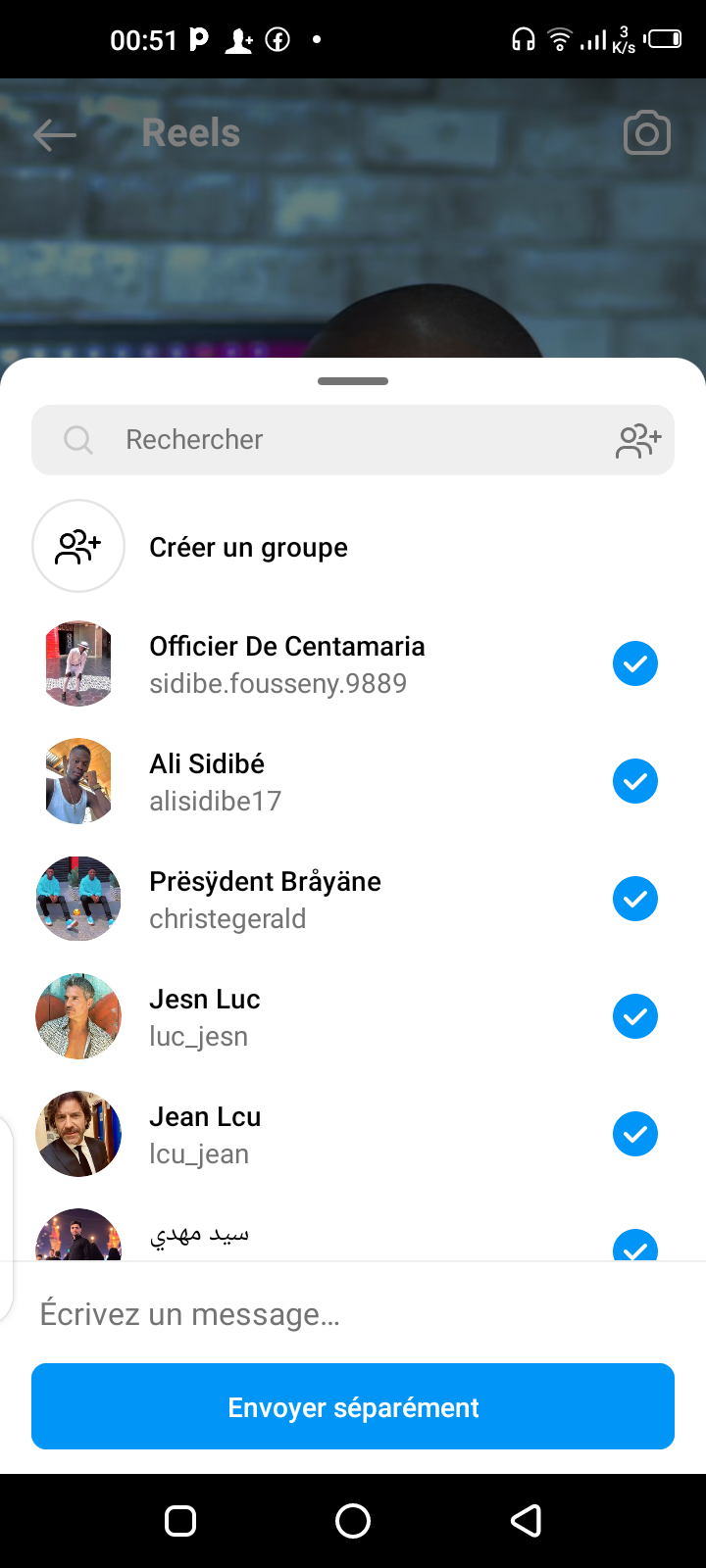The width and height of the screenshot is (706, 1568).
Task: Uncheck Officier De Centamaria
Action: (x=635, y=663)
